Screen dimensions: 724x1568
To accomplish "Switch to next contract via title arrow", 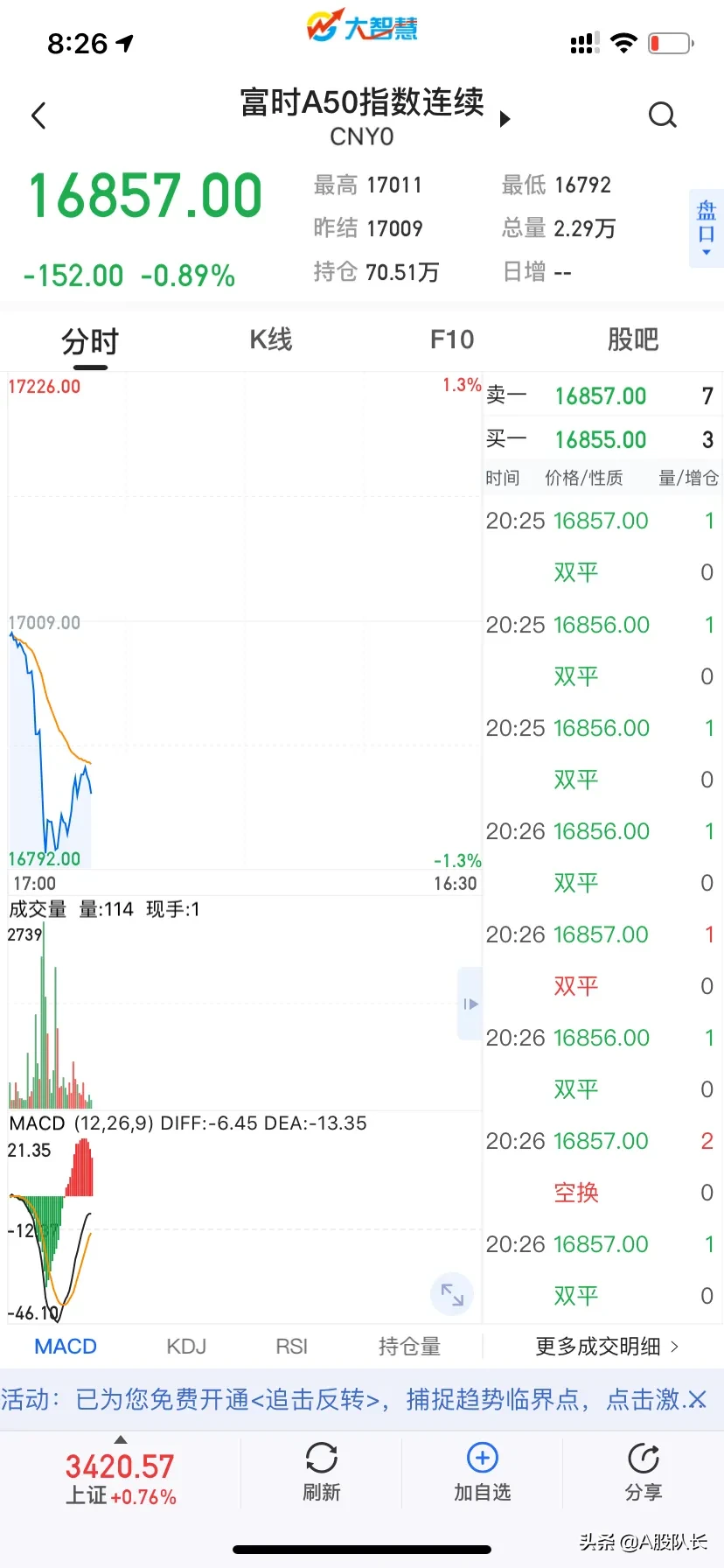I will tap(505, 119).
